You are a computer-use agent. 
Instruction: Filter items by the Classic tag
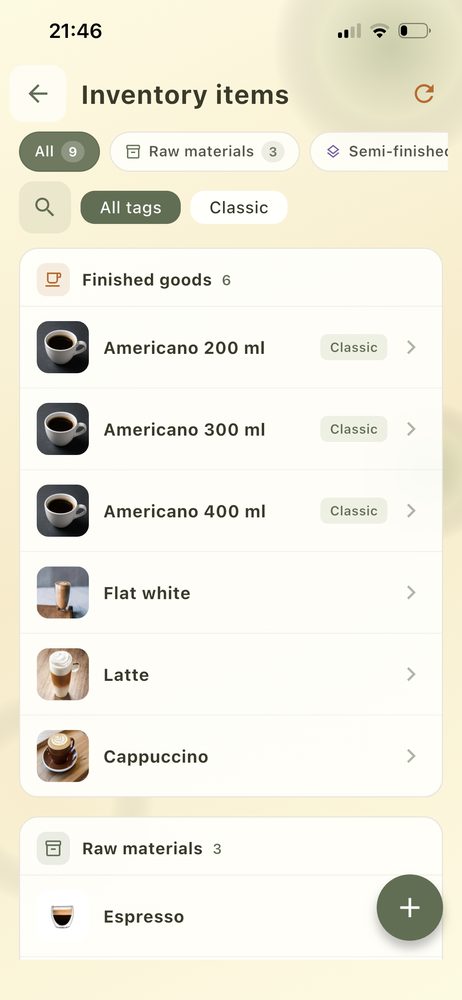239,207
